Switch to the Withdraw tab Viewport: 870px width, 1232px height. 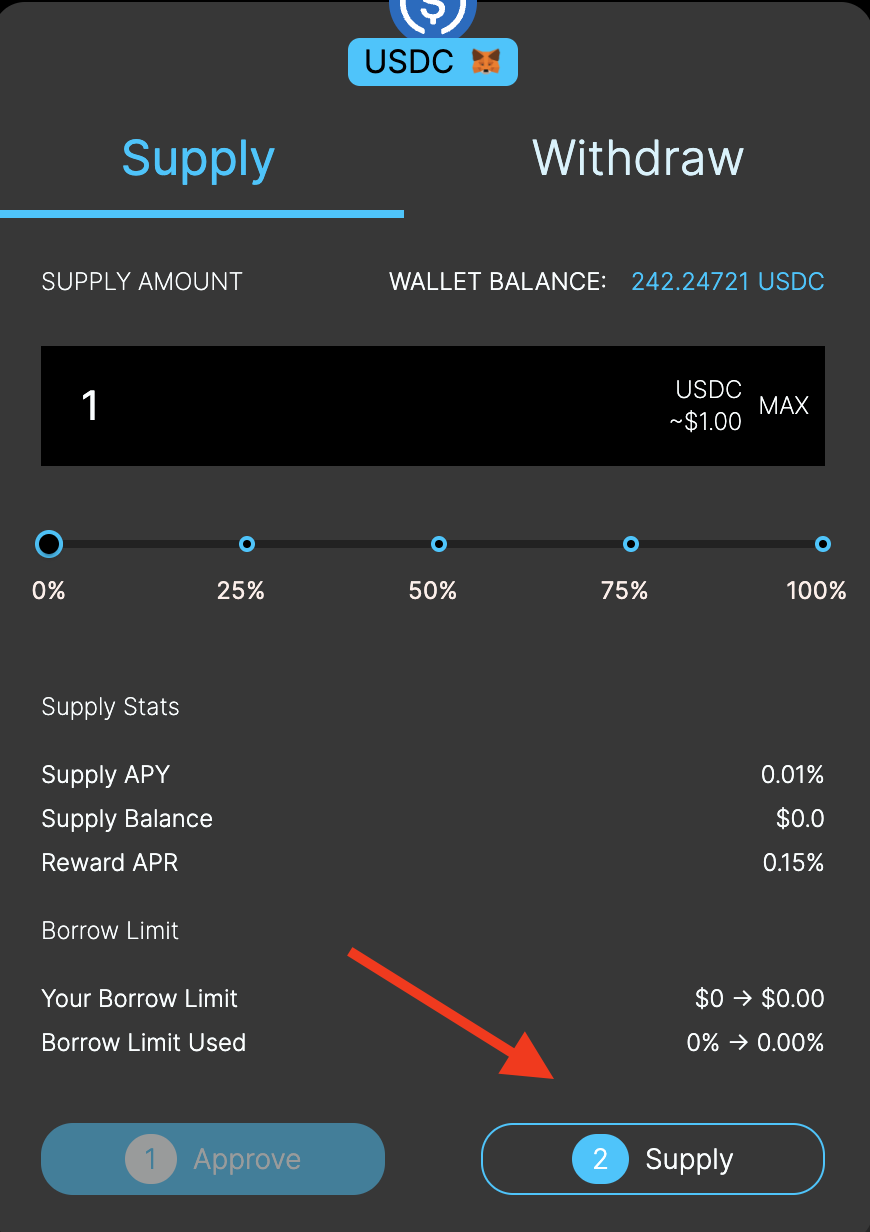[x=637, y=159]
